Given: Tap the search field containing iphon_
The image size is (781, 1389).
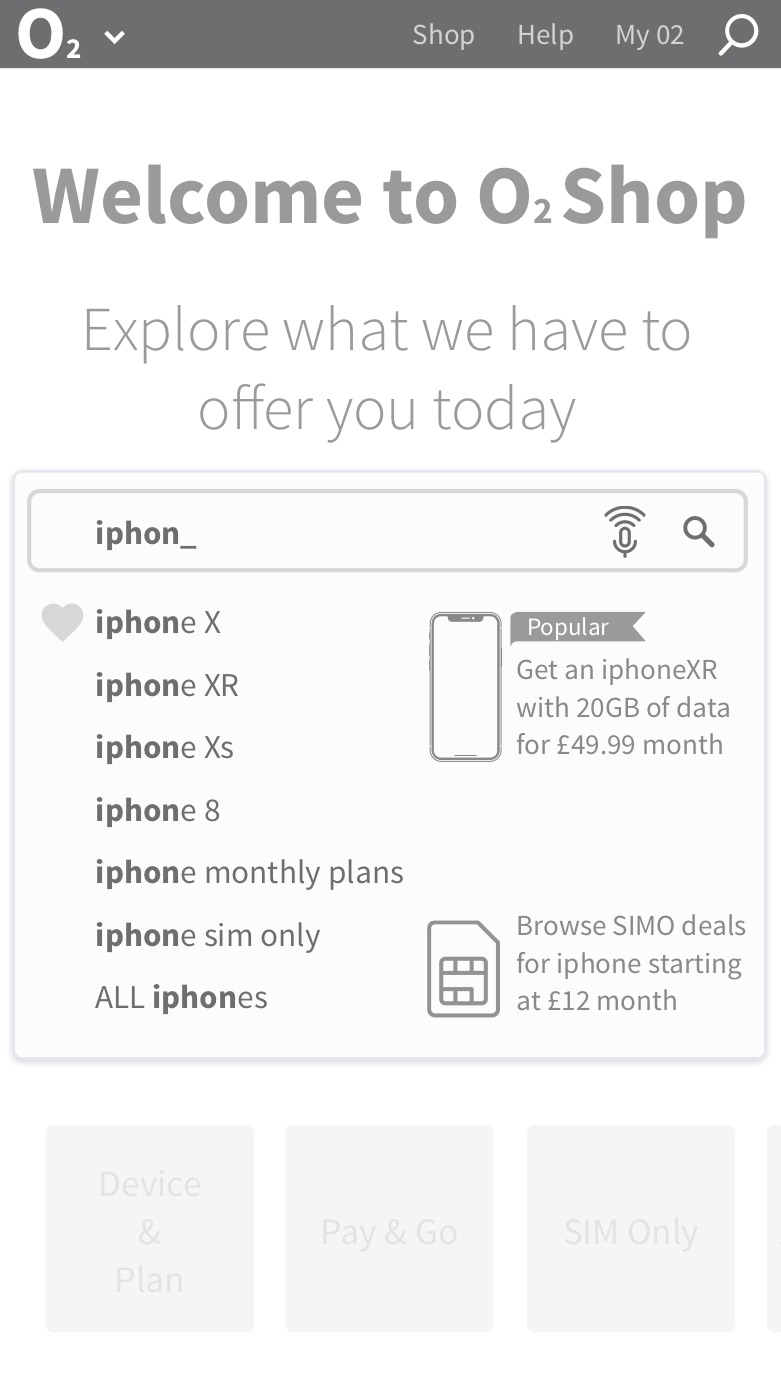Looking at the screenshot, I should point(387,531).
